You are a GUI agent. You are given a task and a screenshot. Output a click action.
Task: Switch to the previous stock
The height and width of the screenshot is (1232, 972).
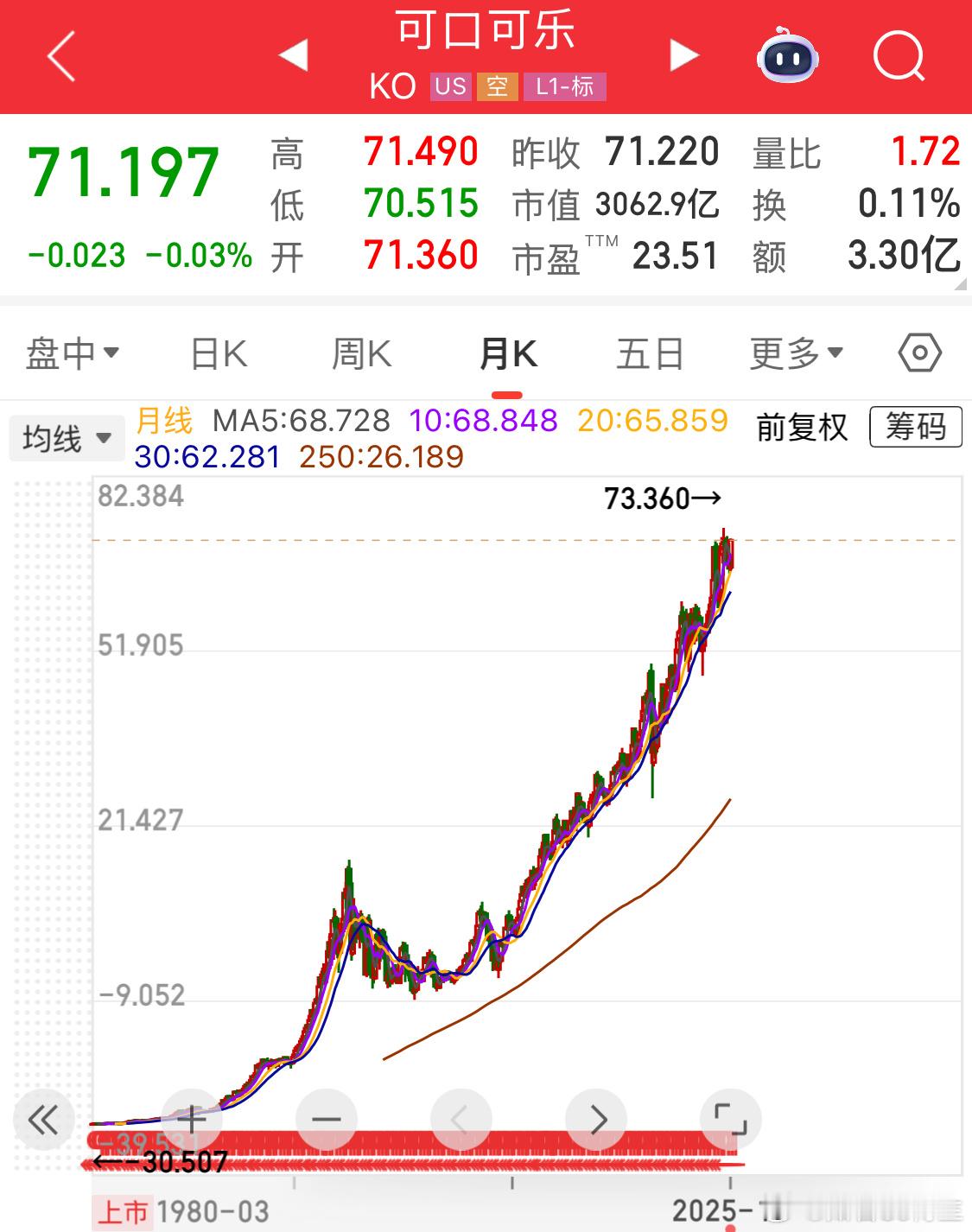click(294, 55)
